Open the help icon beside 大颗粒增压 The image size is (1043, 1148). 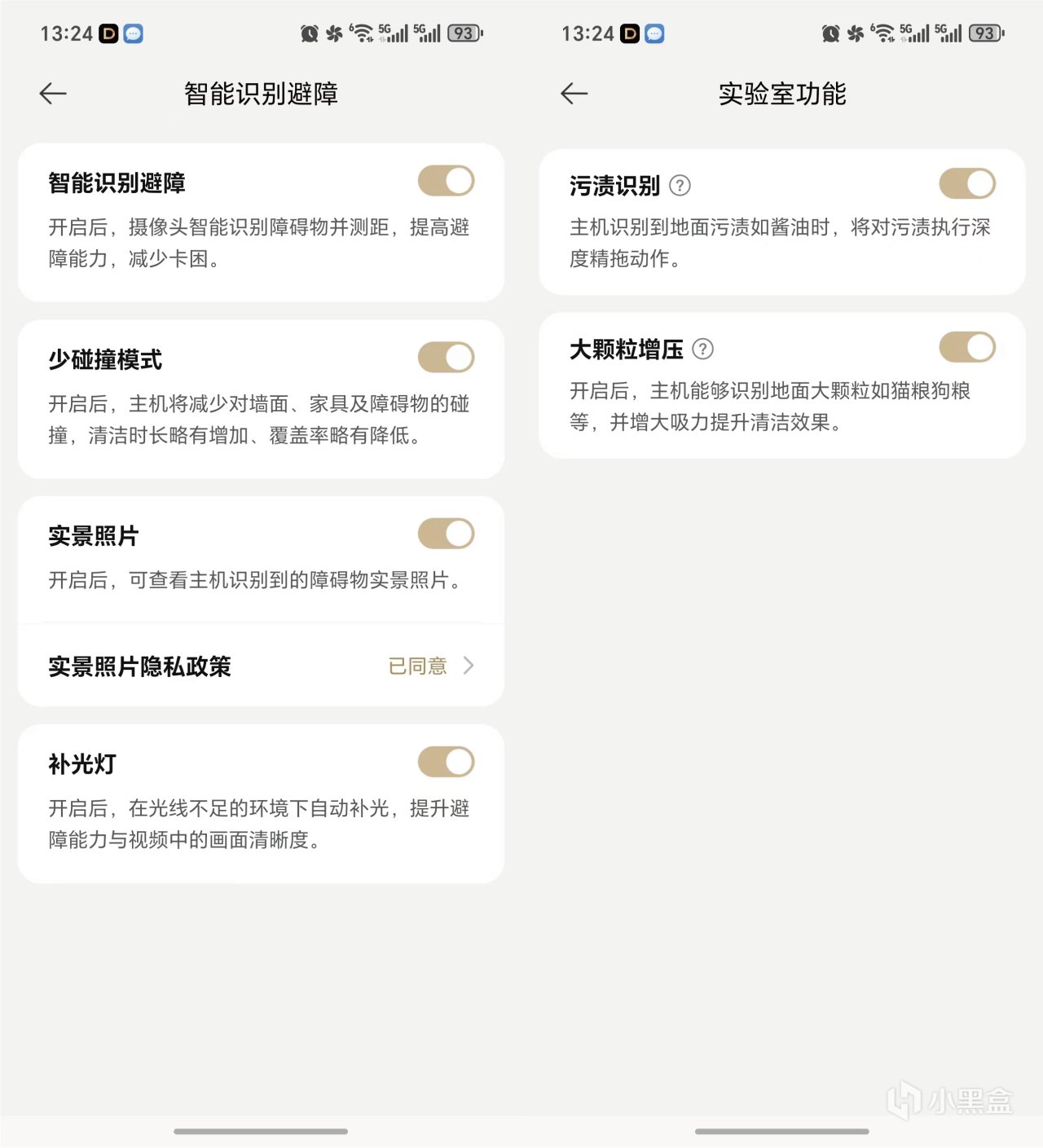(702, 350)
